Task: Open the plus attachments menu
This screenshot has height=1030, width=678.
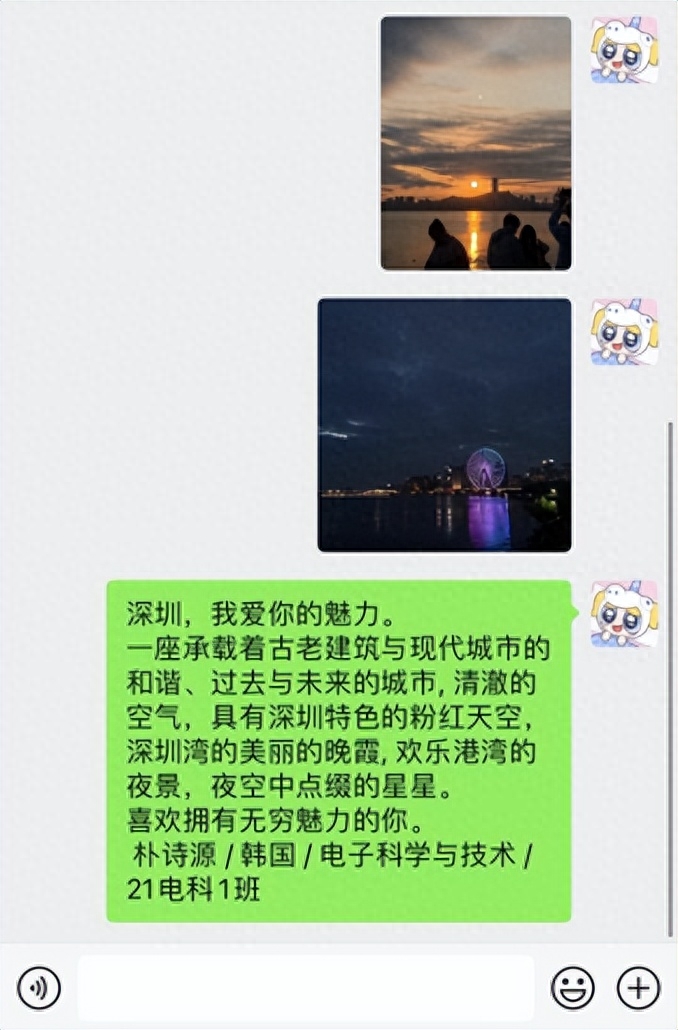Action: click(638, 988)
